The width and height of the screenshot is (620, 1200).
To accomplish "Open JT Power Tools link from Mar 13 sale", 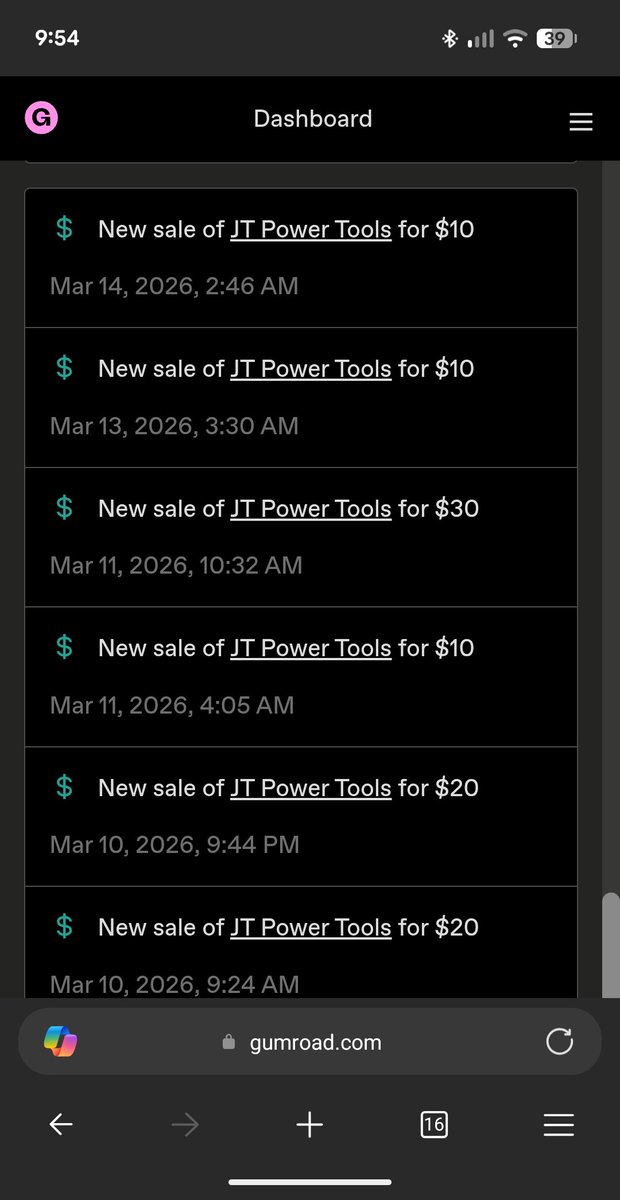I will [x=310, y=369].
